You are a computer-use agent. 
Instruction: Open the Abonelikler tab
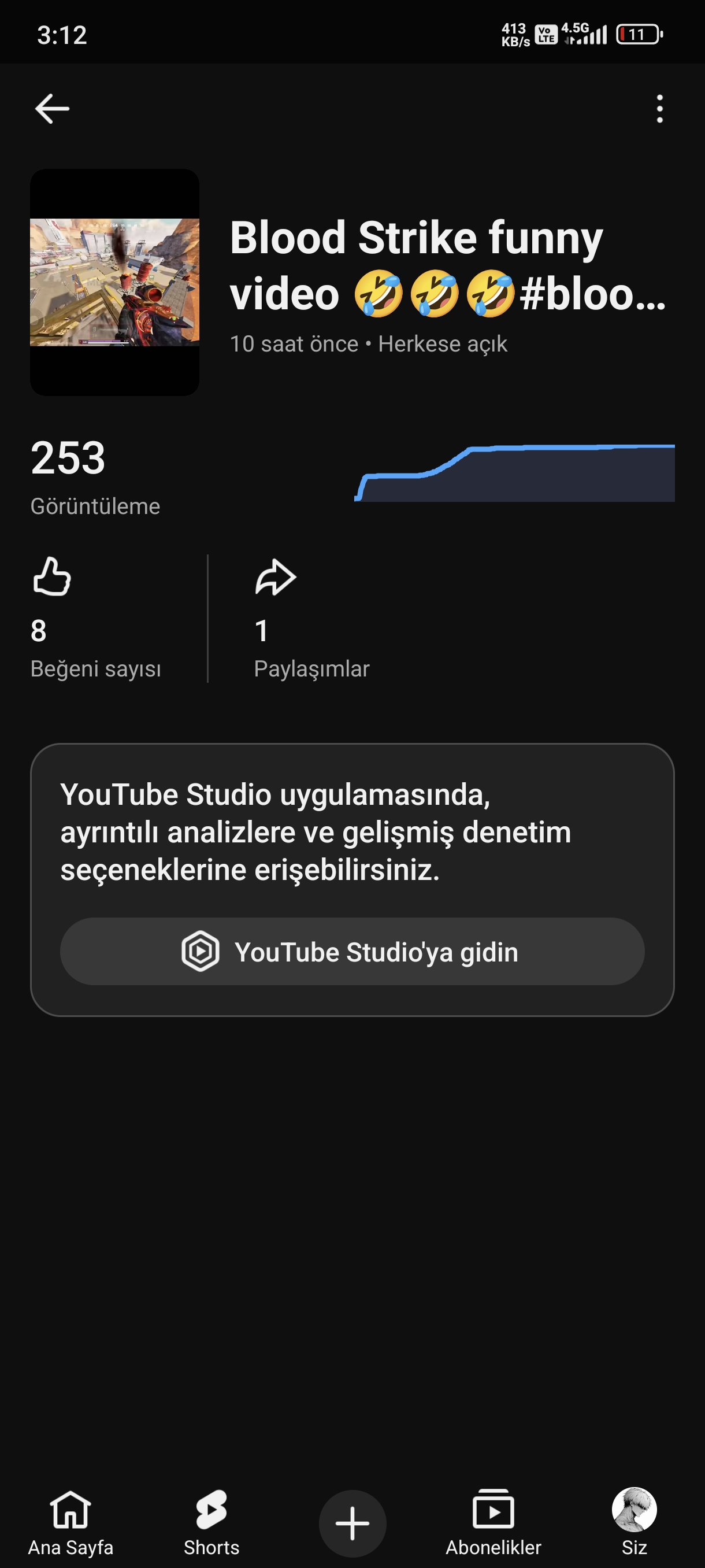point(493,1522)
